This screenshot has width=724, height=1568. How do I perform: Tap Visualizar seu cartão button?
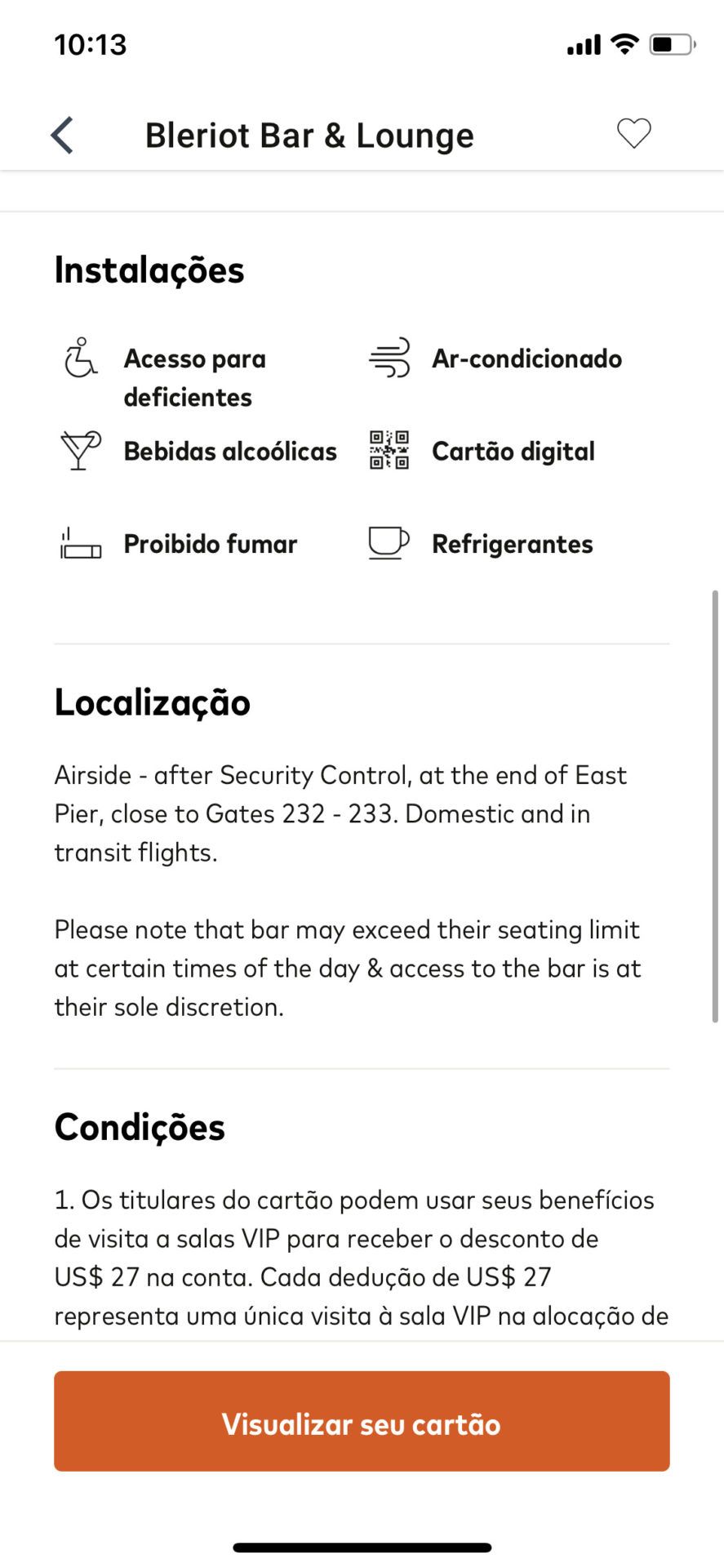click(362, 1422)
